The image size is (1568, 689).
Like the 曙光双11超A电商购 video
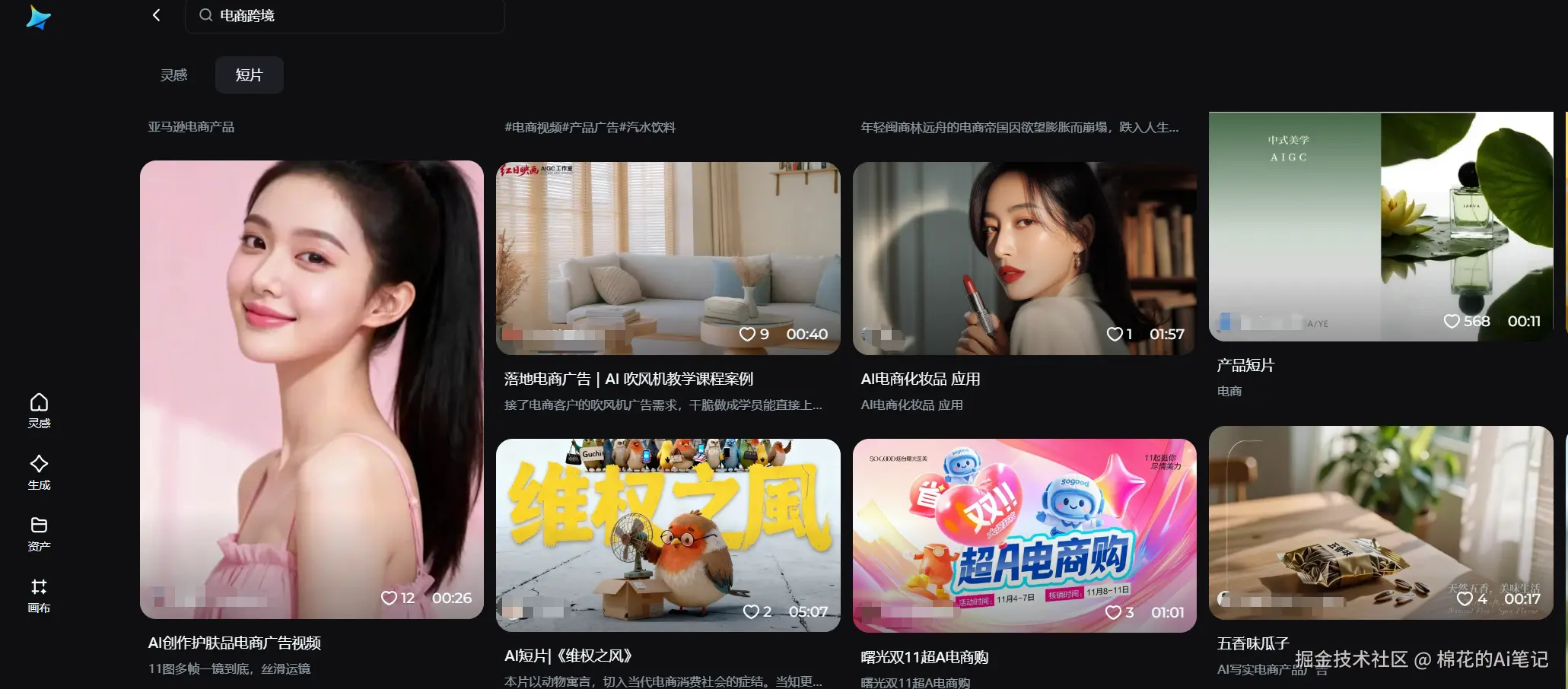tap(1113, 613)
